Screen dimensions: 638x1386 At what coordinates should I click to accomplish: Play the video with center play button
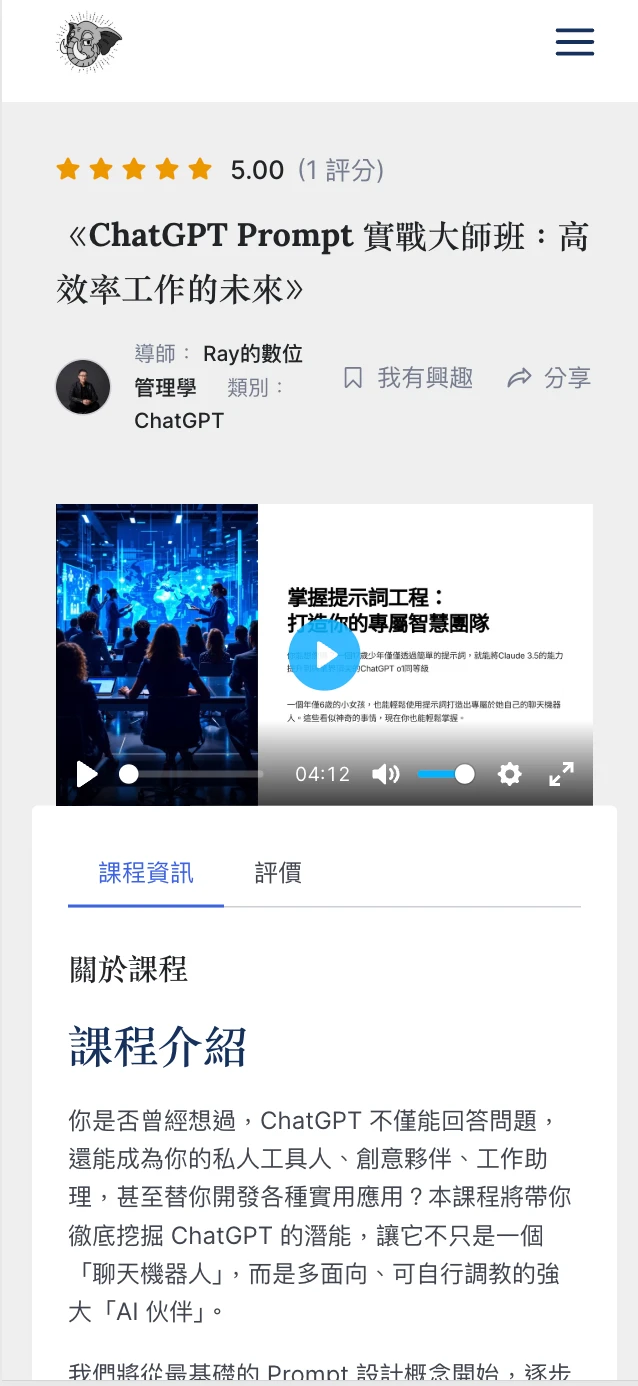(324, 655)
